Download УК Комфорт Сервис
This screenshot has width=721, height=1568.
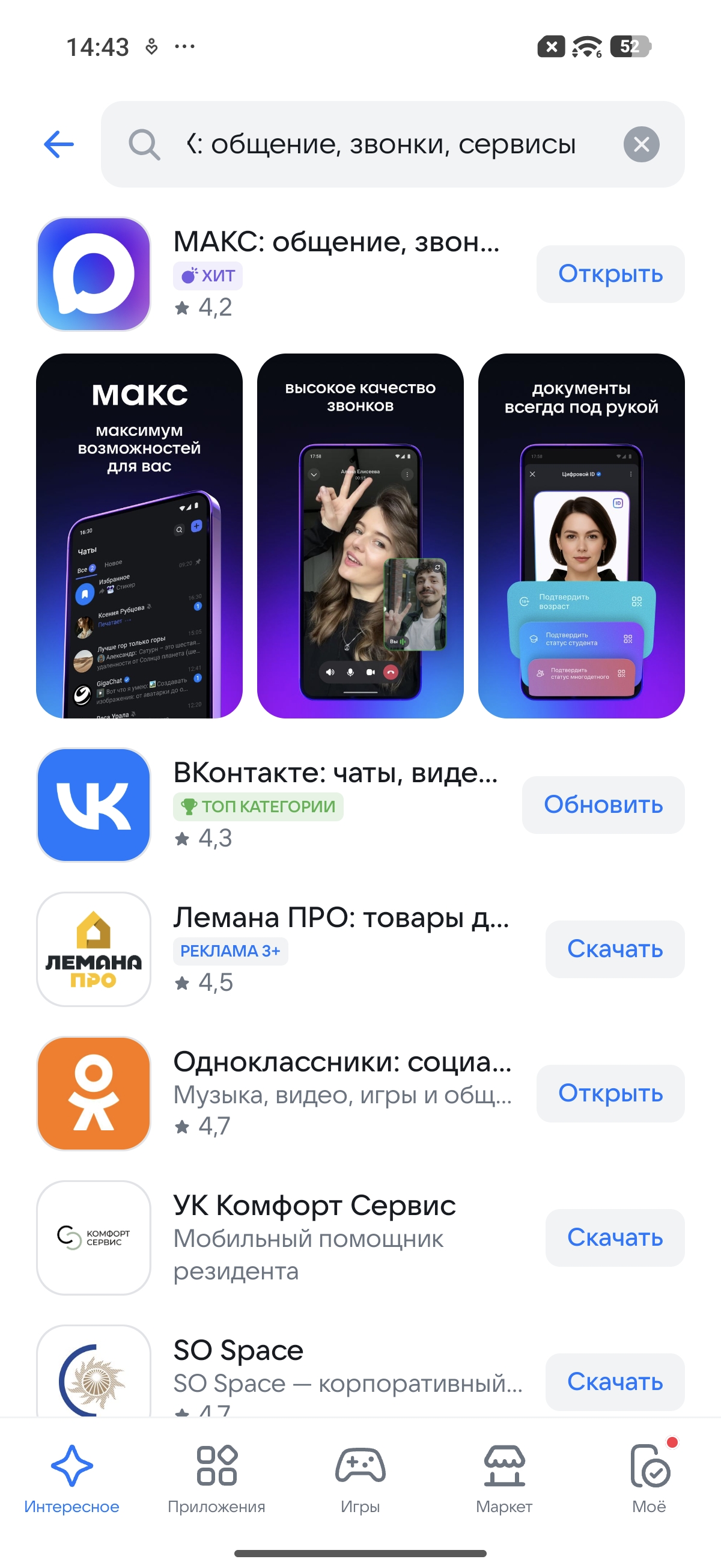click(615, 1237)
